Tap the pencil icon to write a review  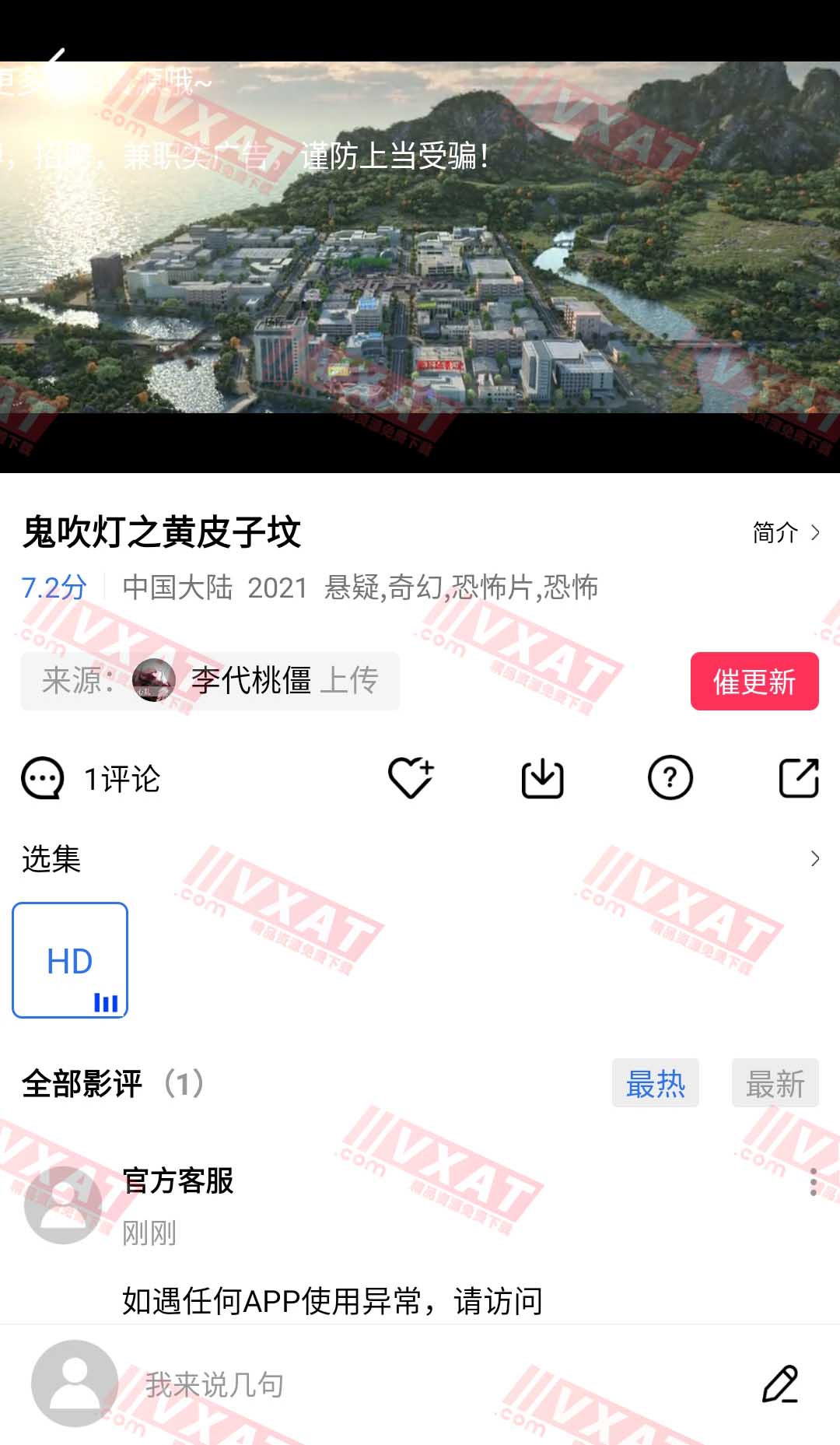click(780, 1384)
